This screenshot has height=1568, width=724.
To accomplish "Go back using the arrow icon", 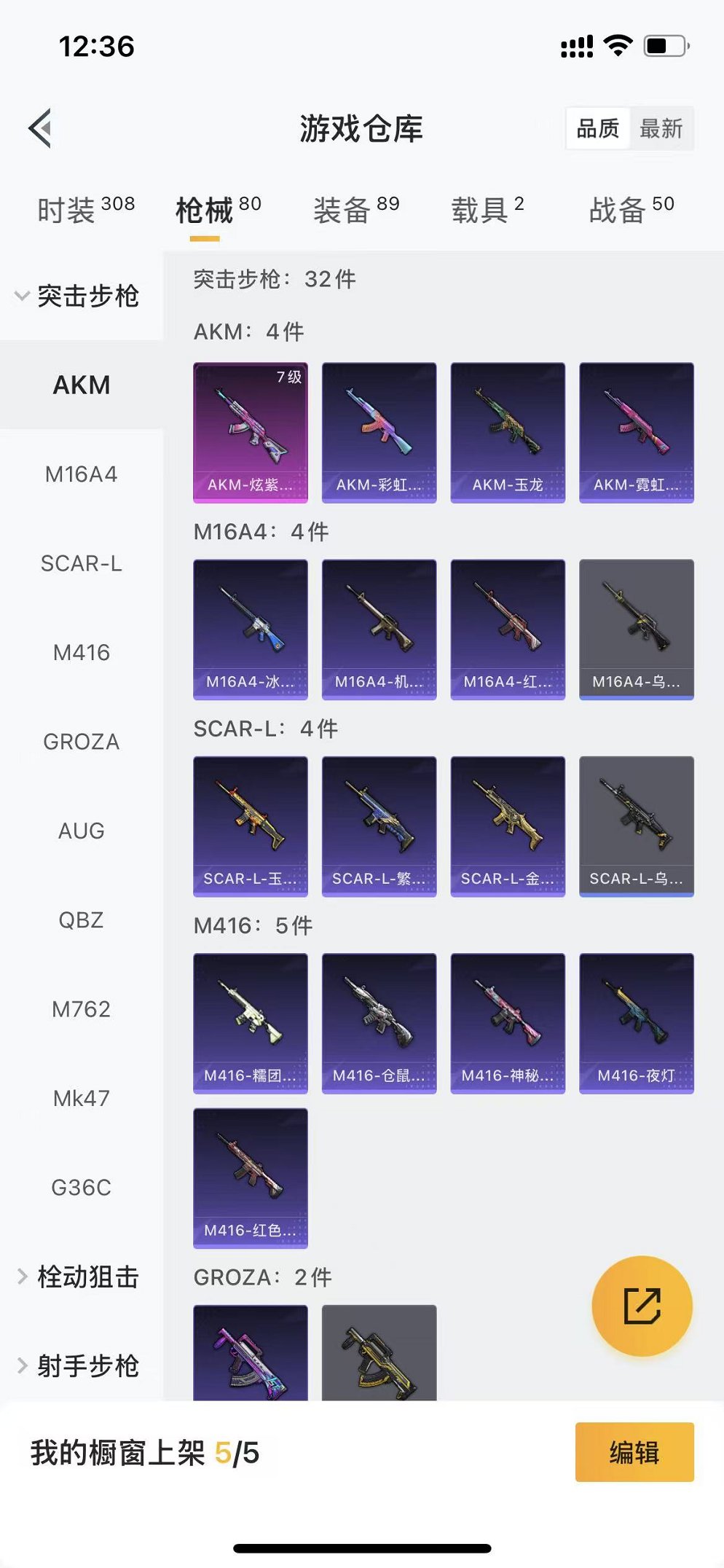I will (41, 128).
